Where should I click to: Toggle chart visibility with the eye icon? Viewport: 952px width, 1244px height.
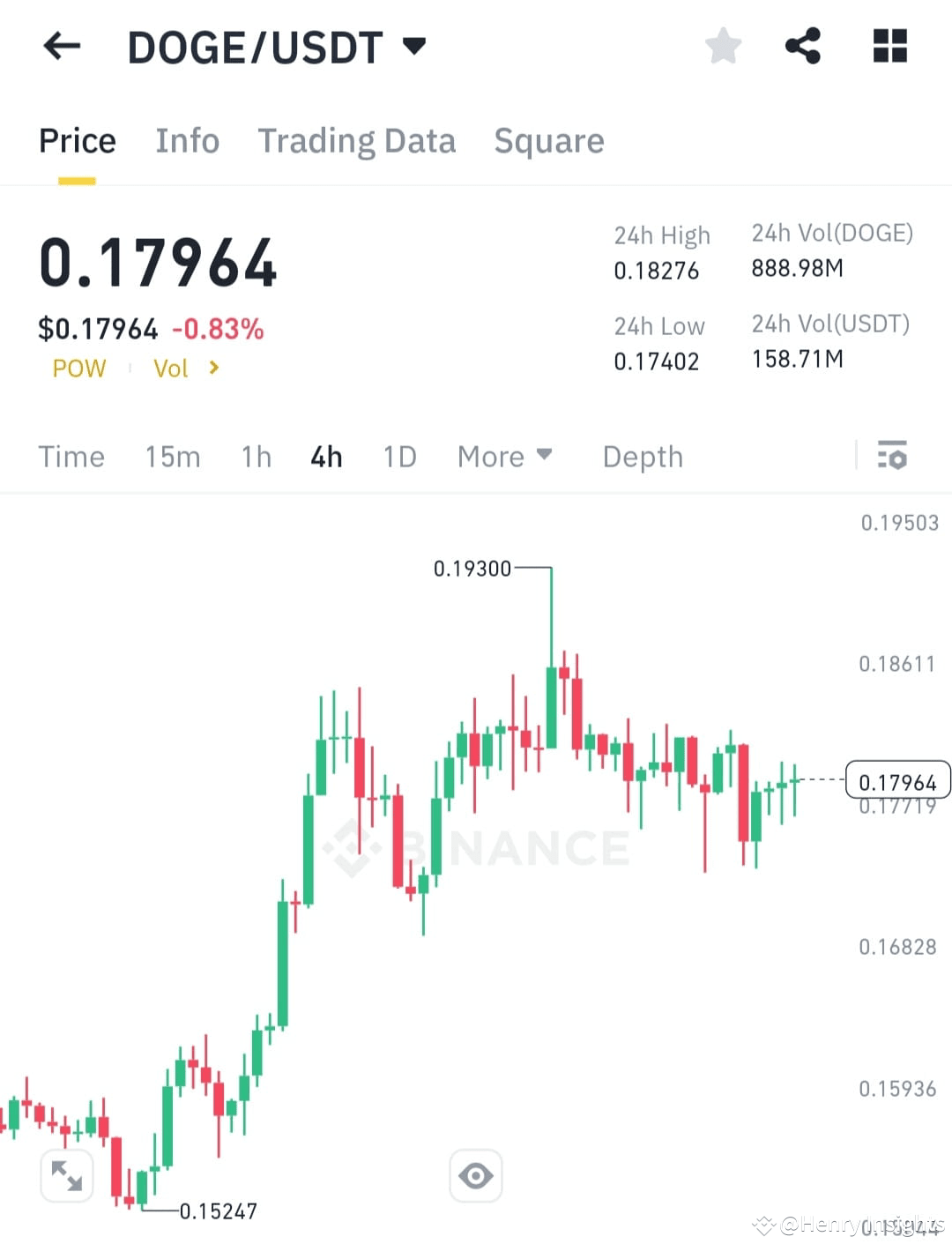point(475,1175)
